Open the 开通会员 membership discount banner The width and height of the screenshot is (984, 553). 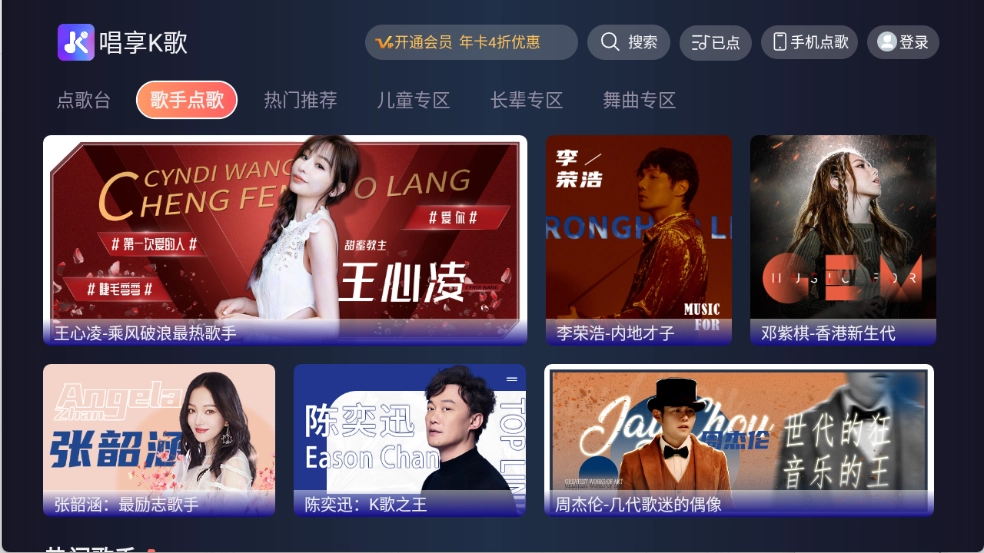(x=471, y=42)
